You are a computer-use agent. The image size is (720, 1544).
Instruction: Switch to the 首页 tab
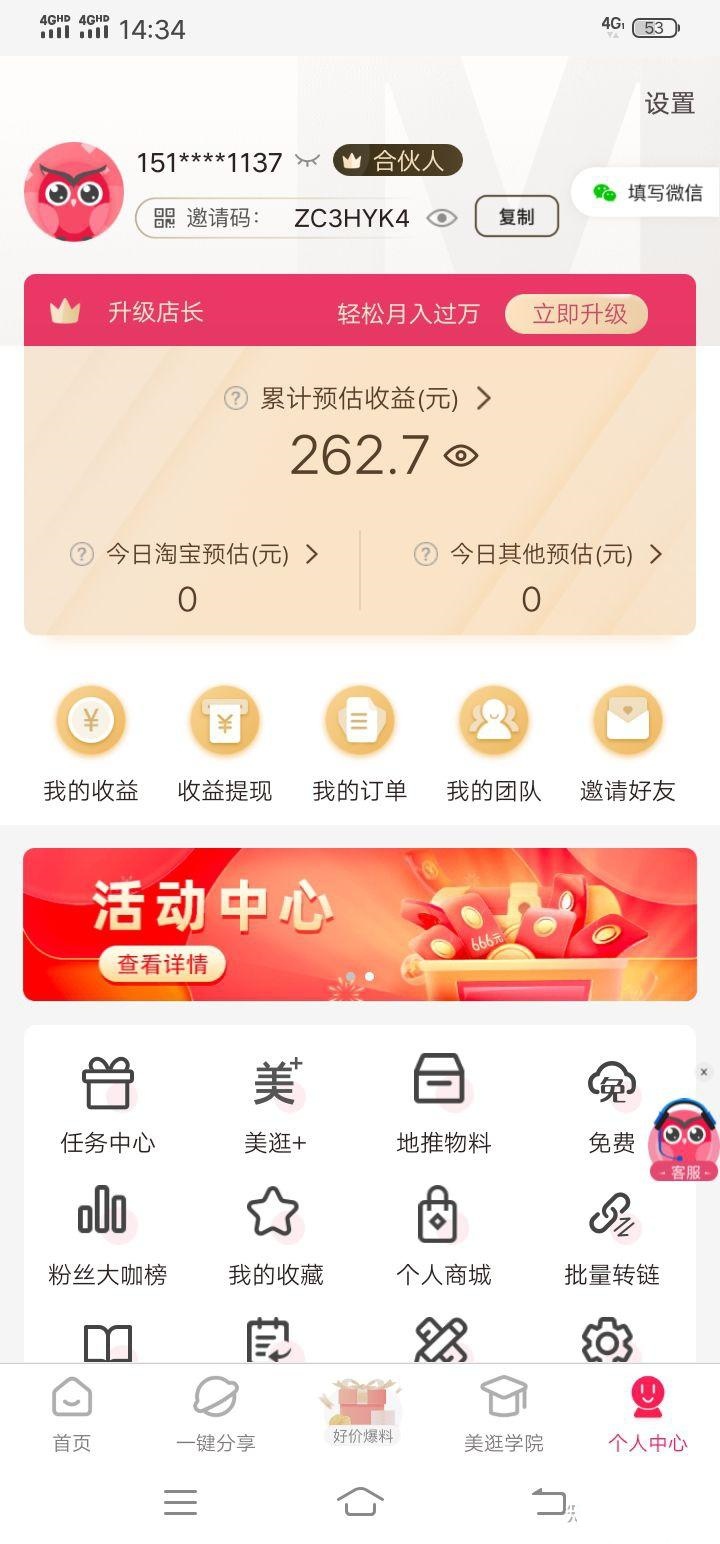72,1414
